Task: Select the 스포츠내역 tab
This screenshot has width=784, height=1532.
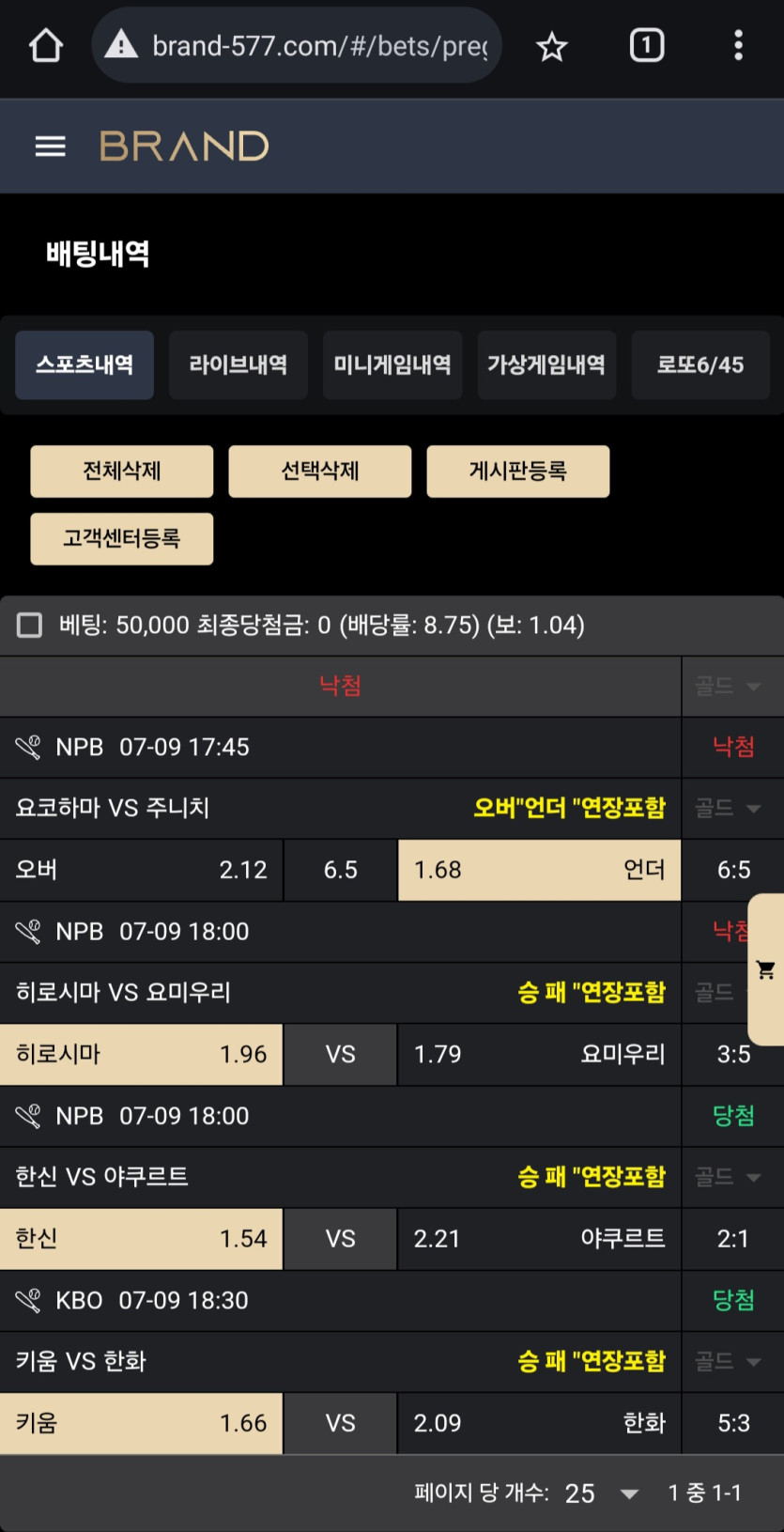Action: 85,365
